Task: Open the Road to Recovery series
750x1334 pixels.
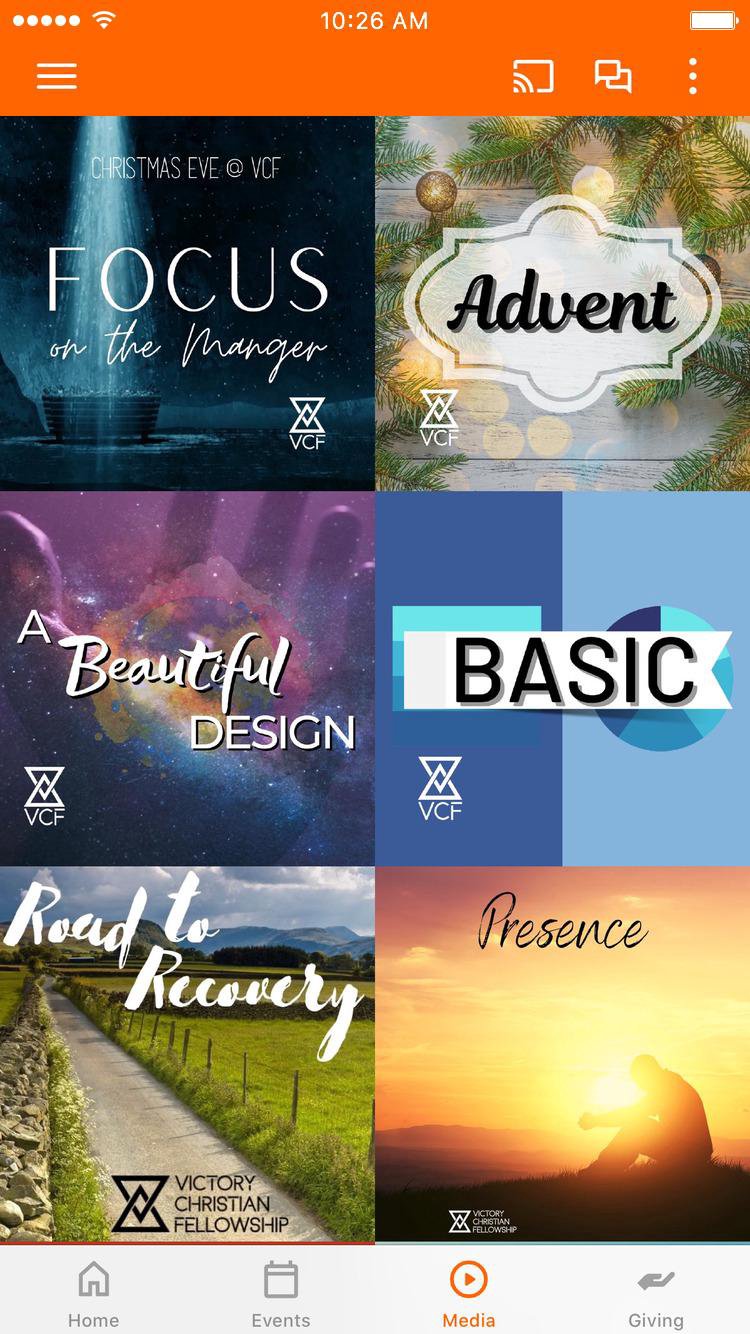Action: pyautogui.click(x=187, y=1054)
